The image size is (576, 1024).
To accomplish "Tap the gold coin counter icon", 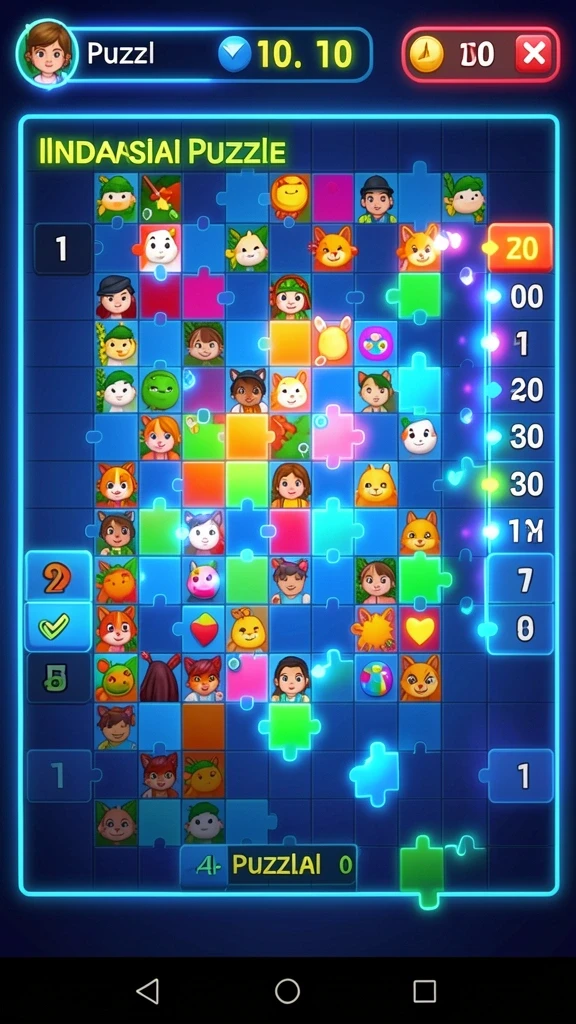I will [426, 54].
